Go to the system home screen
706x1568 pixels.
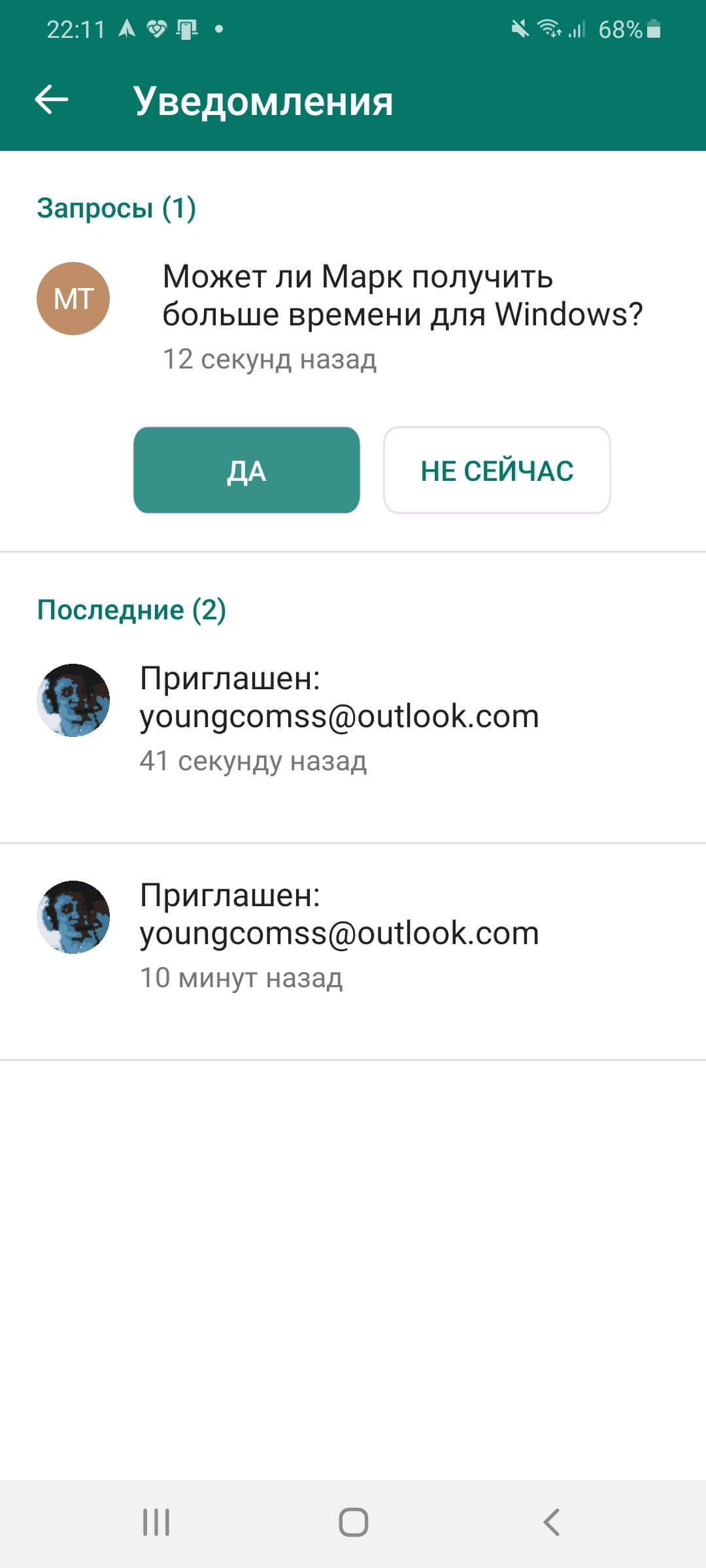point(353,1522)
